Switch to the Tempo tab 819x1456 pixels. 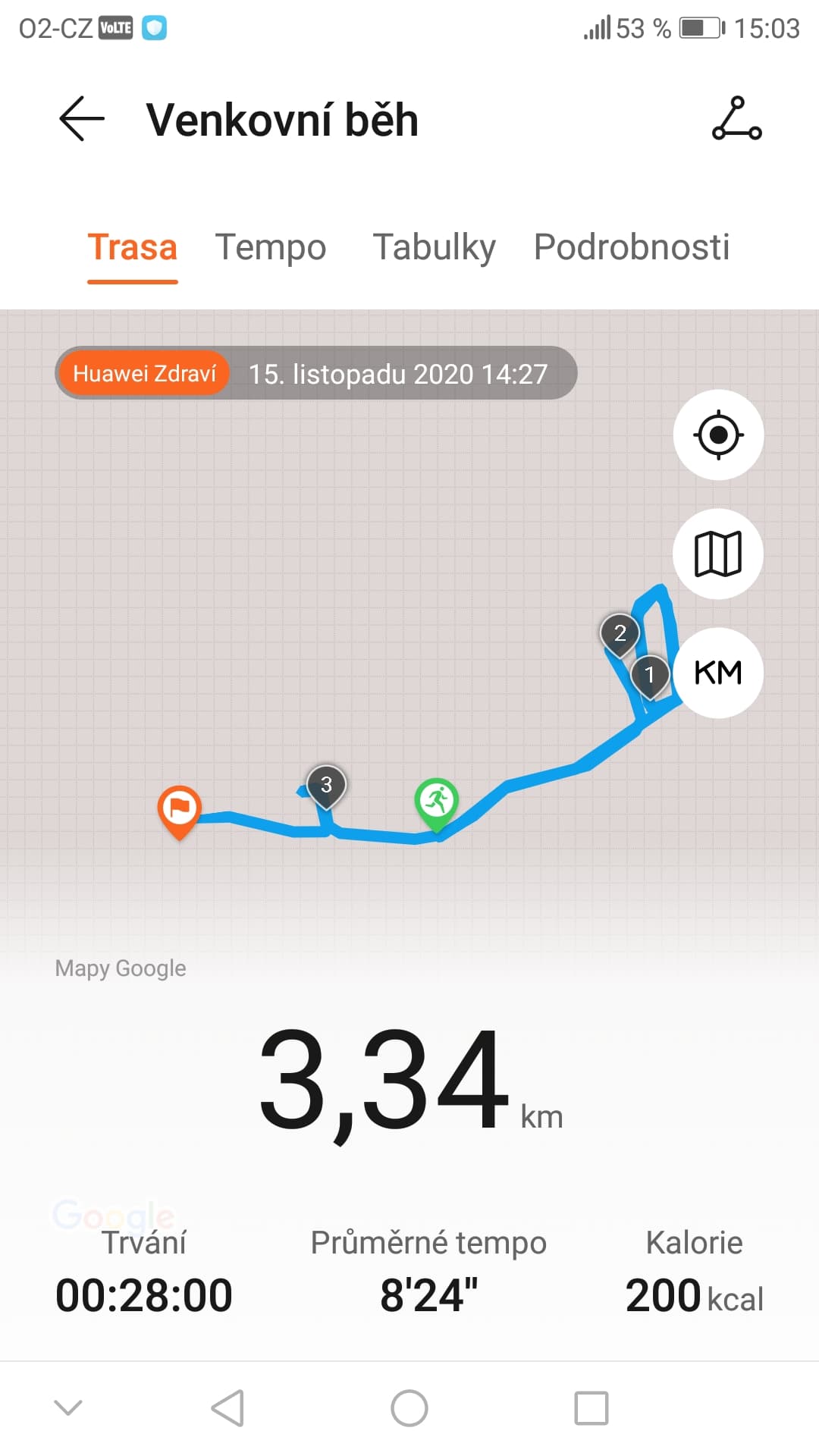271,247
